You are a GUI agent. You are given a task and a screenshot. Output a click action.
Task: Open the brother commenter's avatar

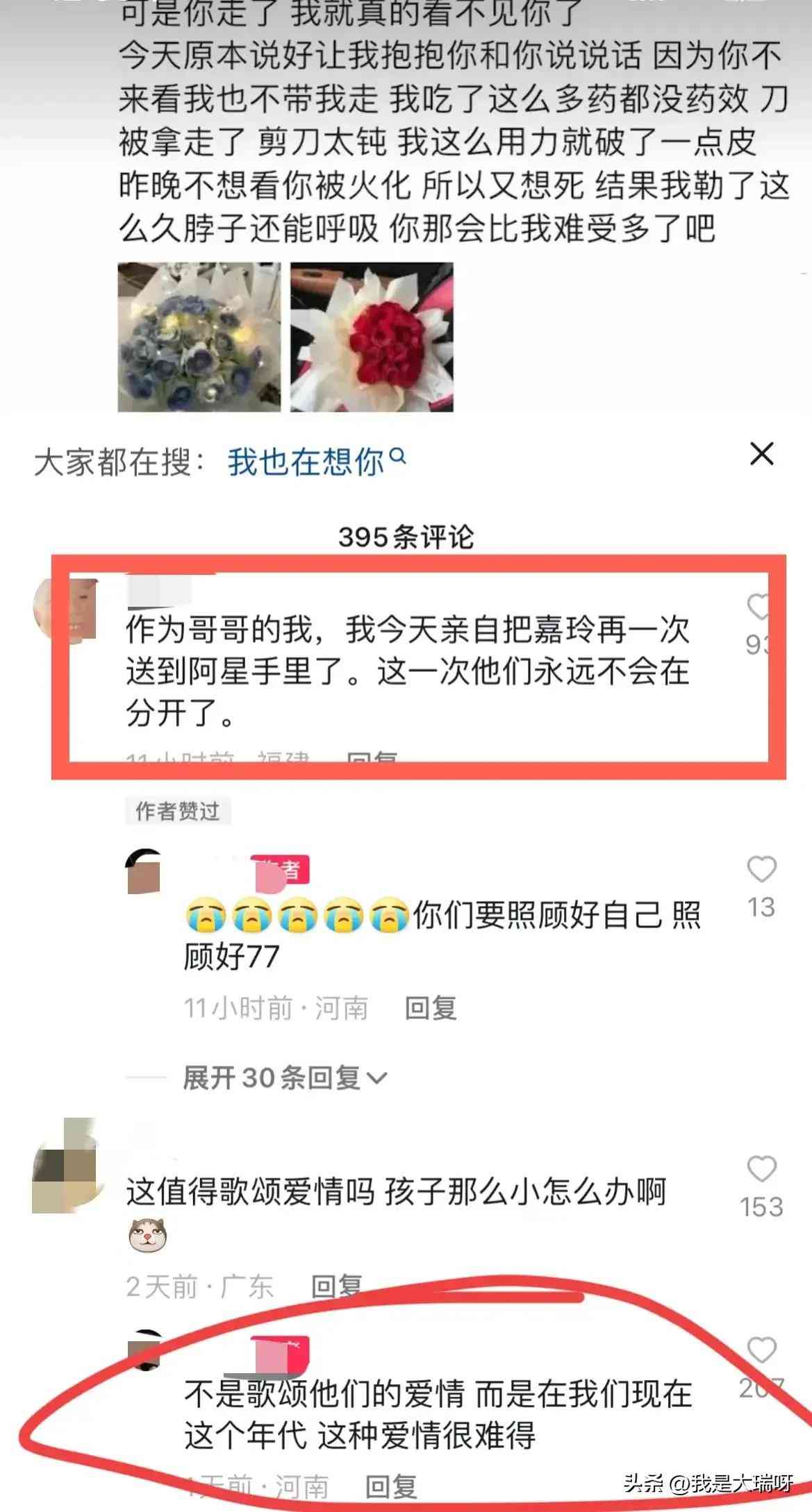65,607
